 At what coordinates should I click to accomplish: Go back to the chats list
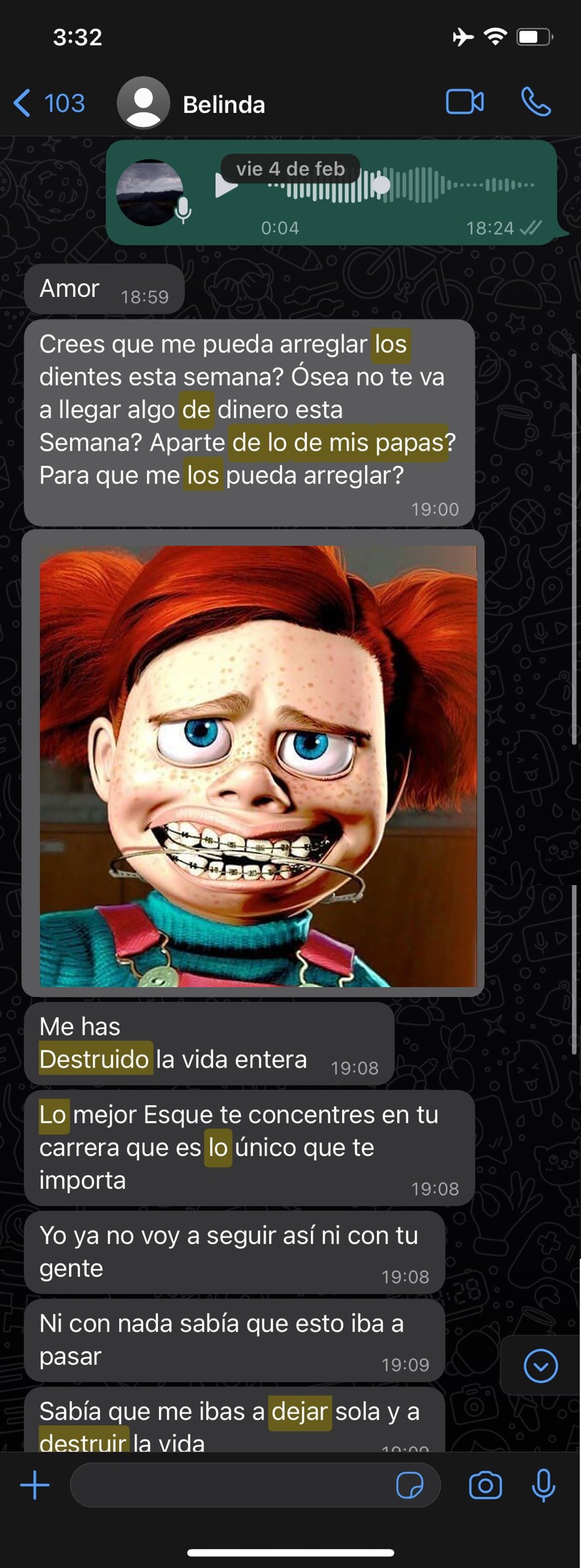point(48,103)
